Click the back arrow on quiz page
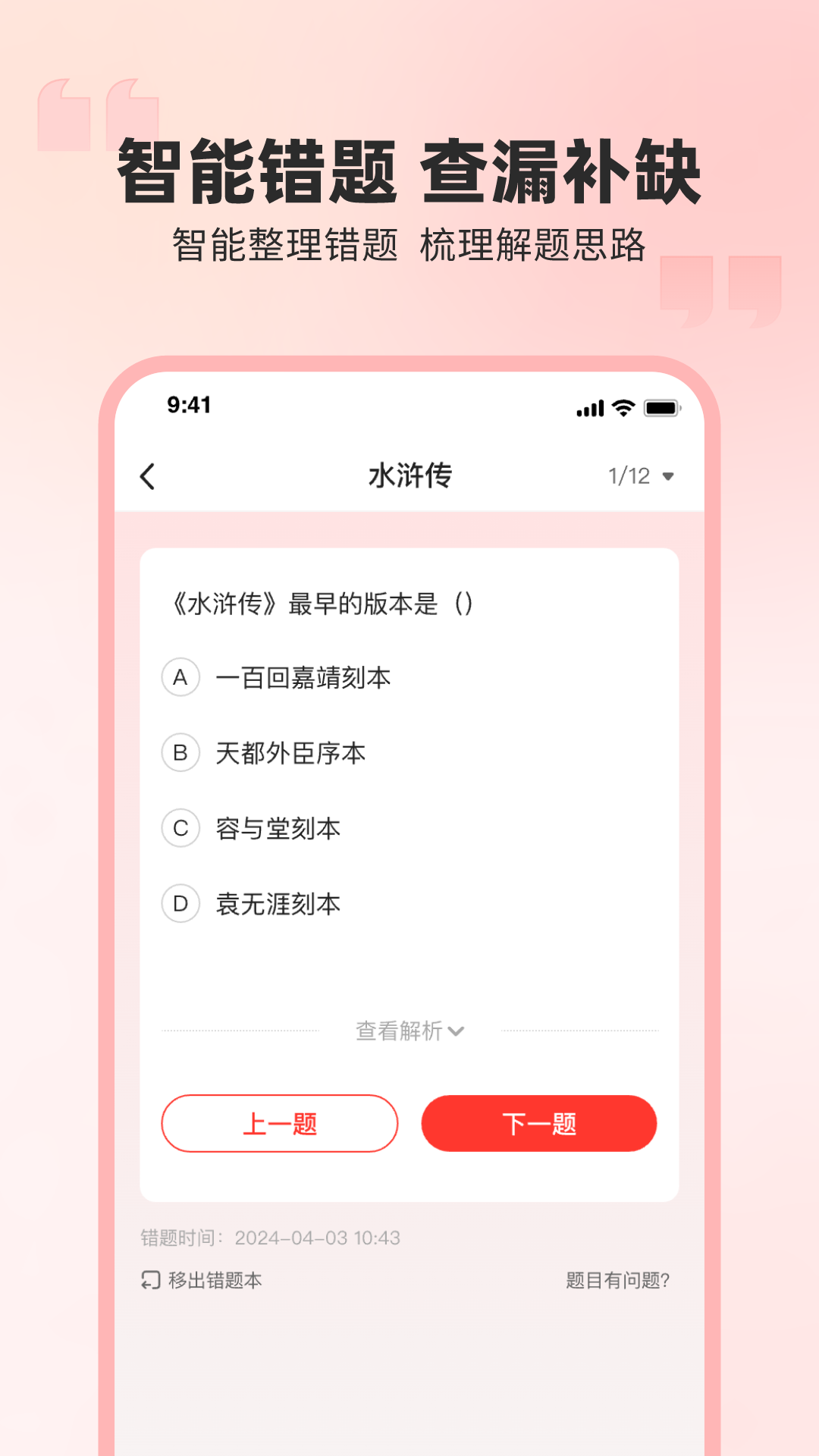 147,475
